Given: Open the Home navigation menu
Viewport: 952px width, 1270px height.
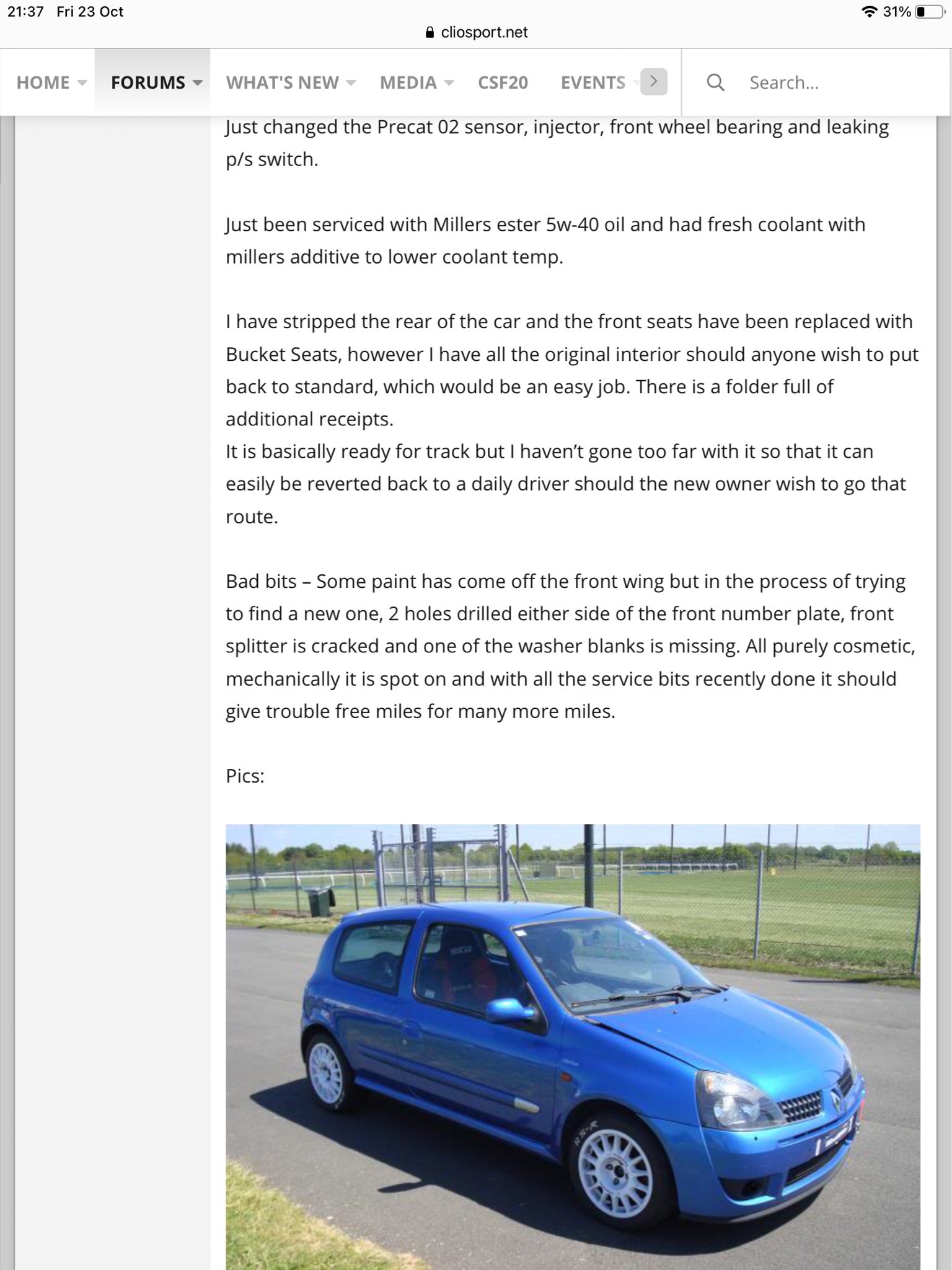Looking at the screenshot, I should pos(43,82).
